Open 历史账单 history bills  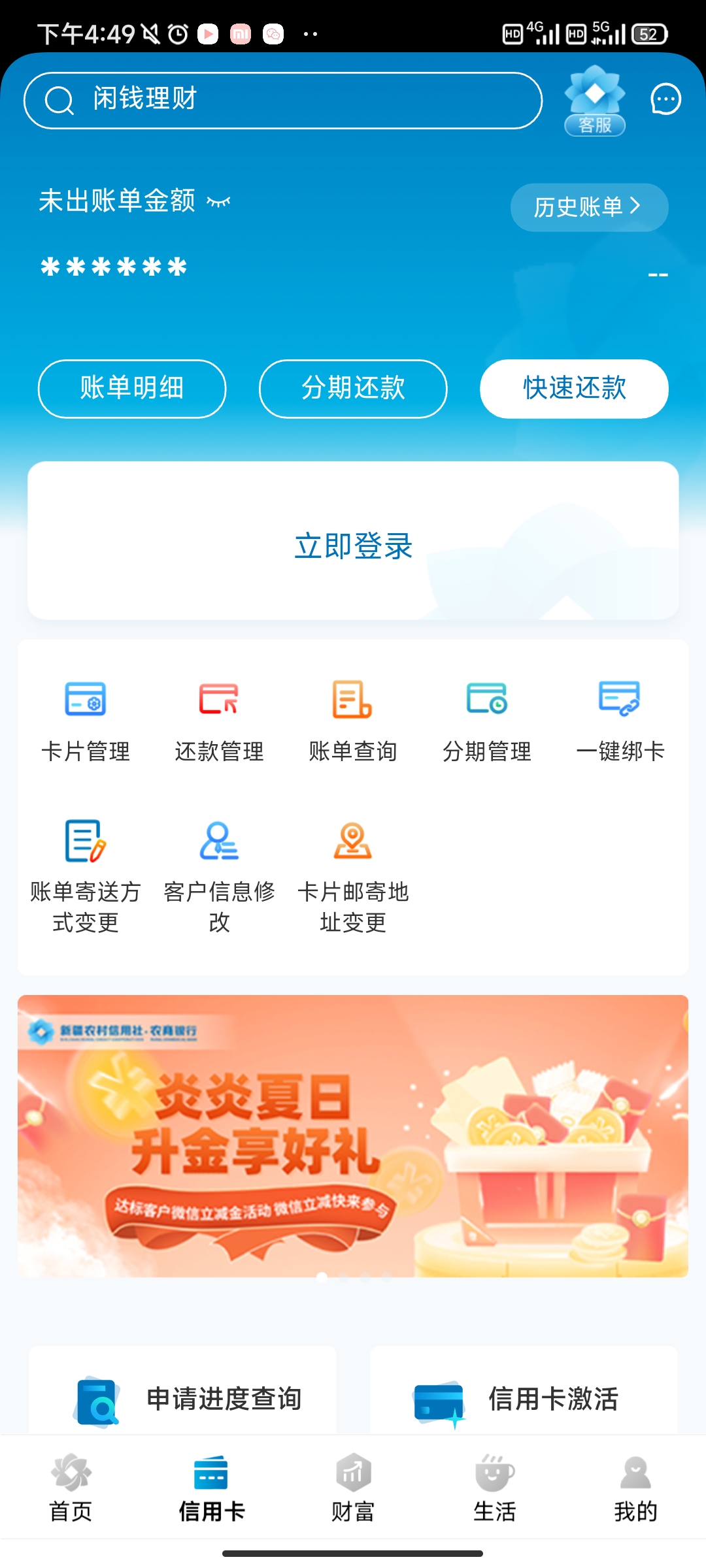(x=588, y=207)
